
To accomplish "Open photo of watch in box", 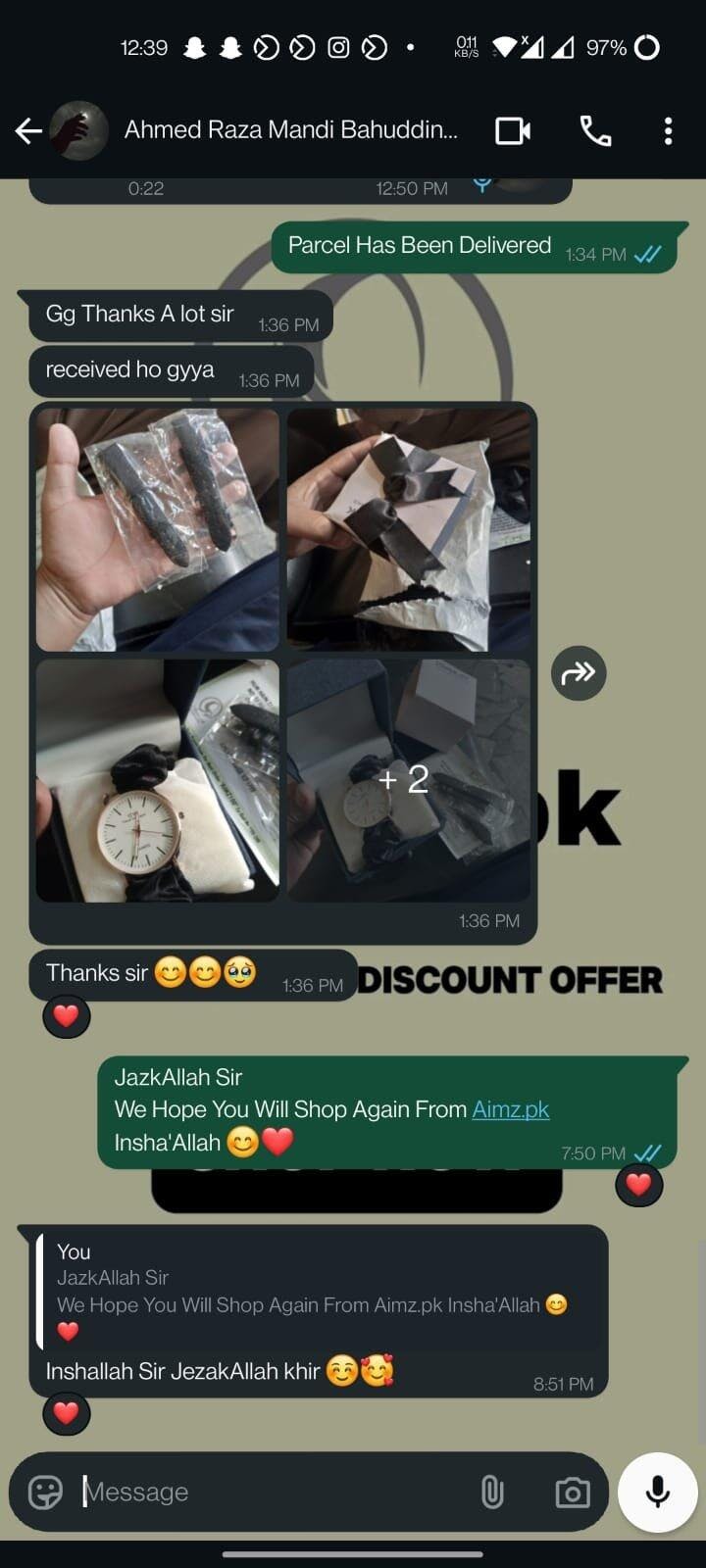I will [158, 781].
